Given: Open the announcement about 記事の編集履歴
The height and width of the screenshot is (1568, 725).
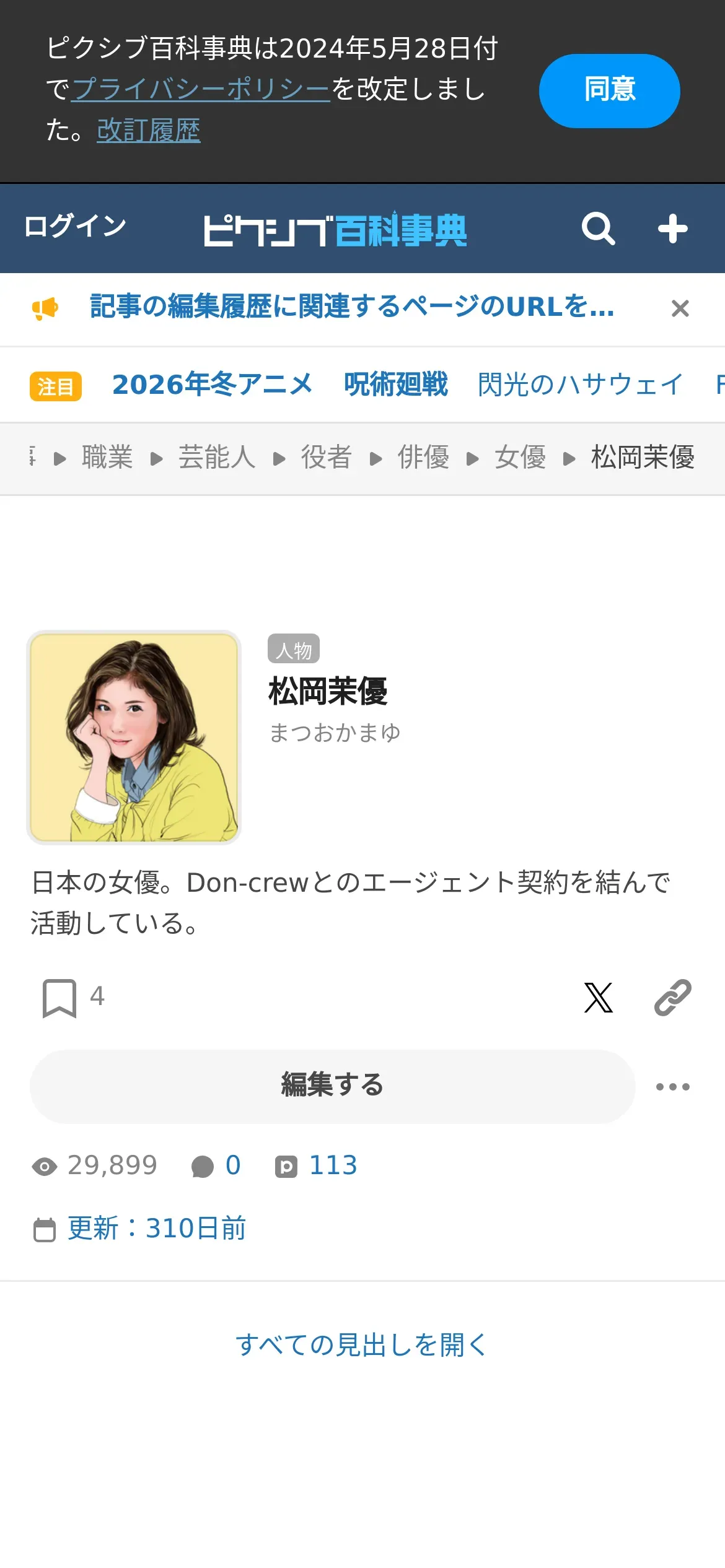Looking at the screenshot, I should (x=352, y=307).
